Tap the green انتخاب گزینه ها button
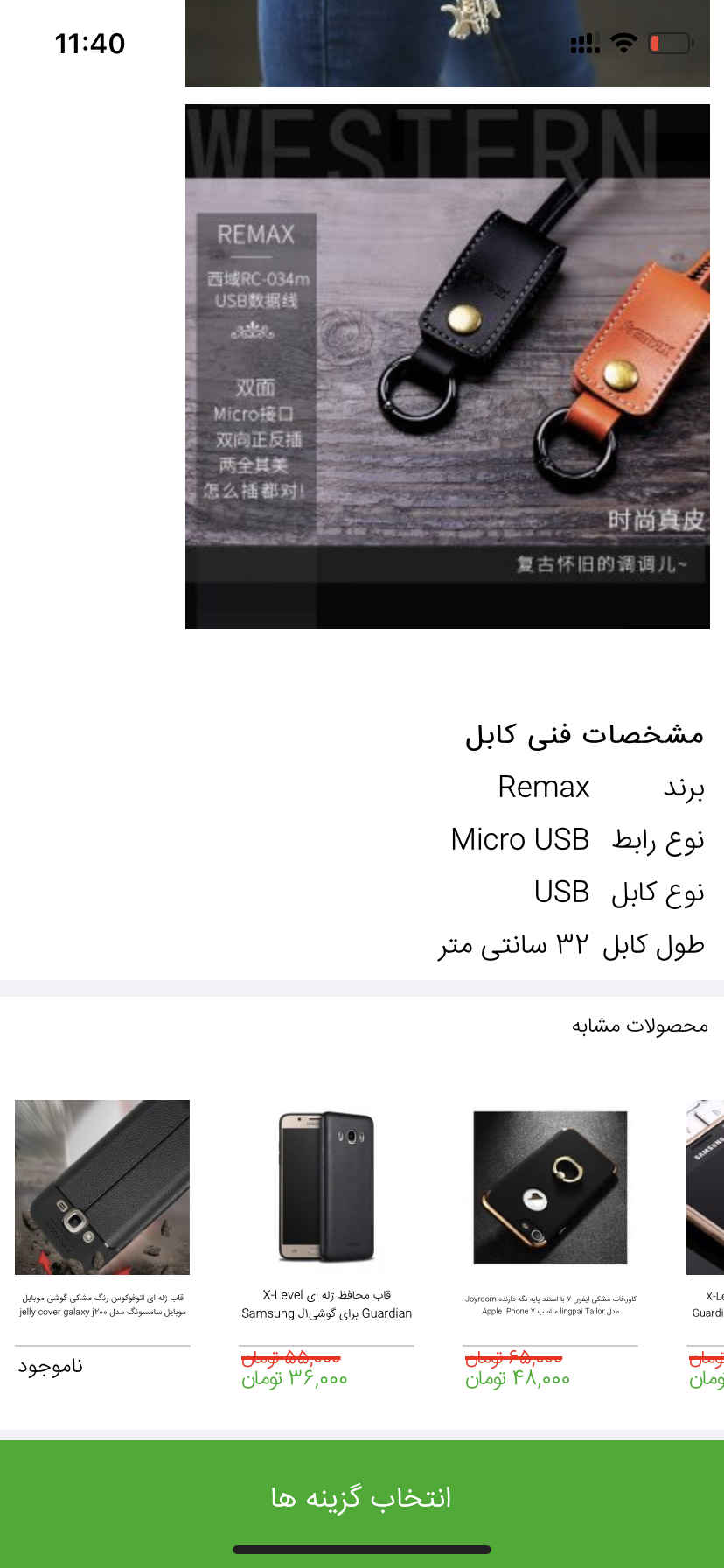 pos(362,1497)
